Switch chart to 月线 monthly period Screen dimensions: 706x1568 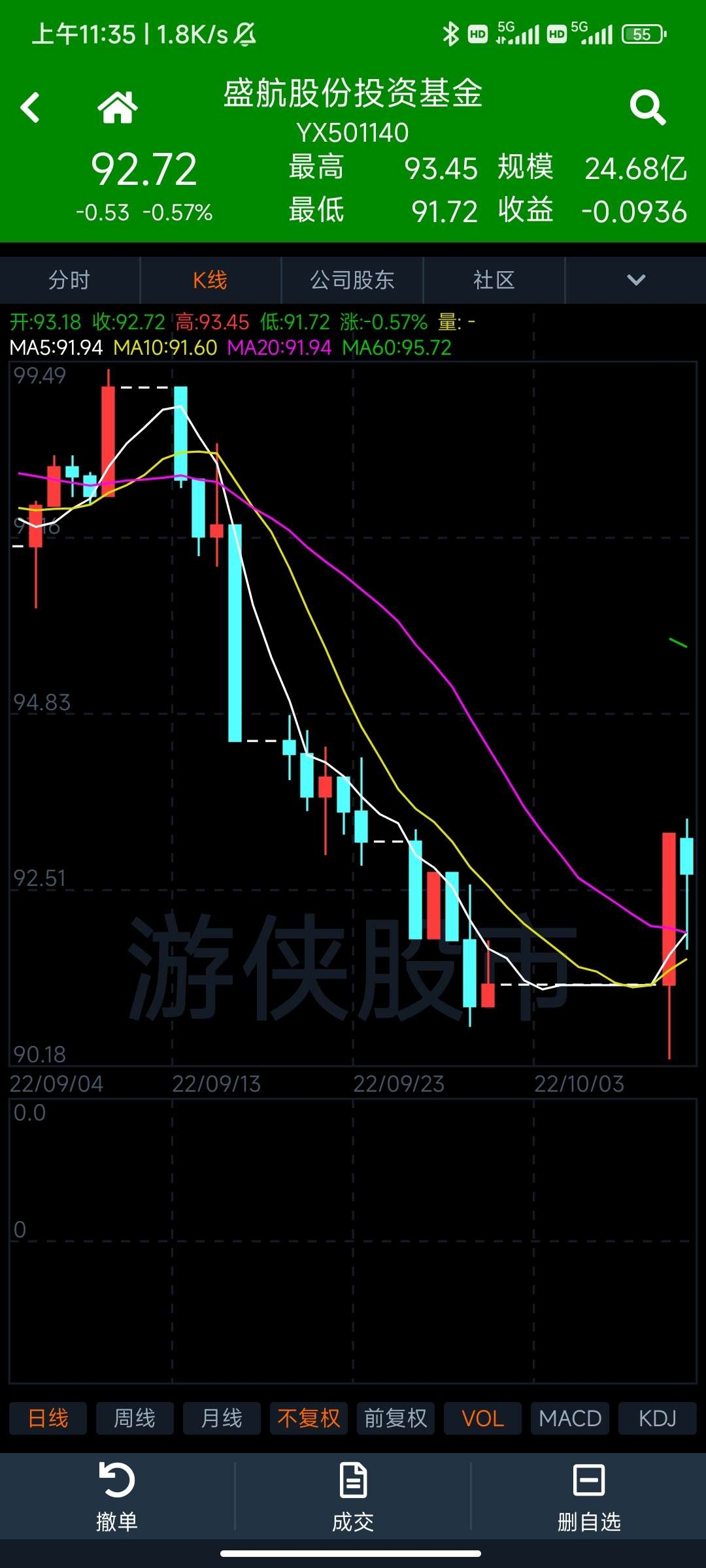point(222,1418)
